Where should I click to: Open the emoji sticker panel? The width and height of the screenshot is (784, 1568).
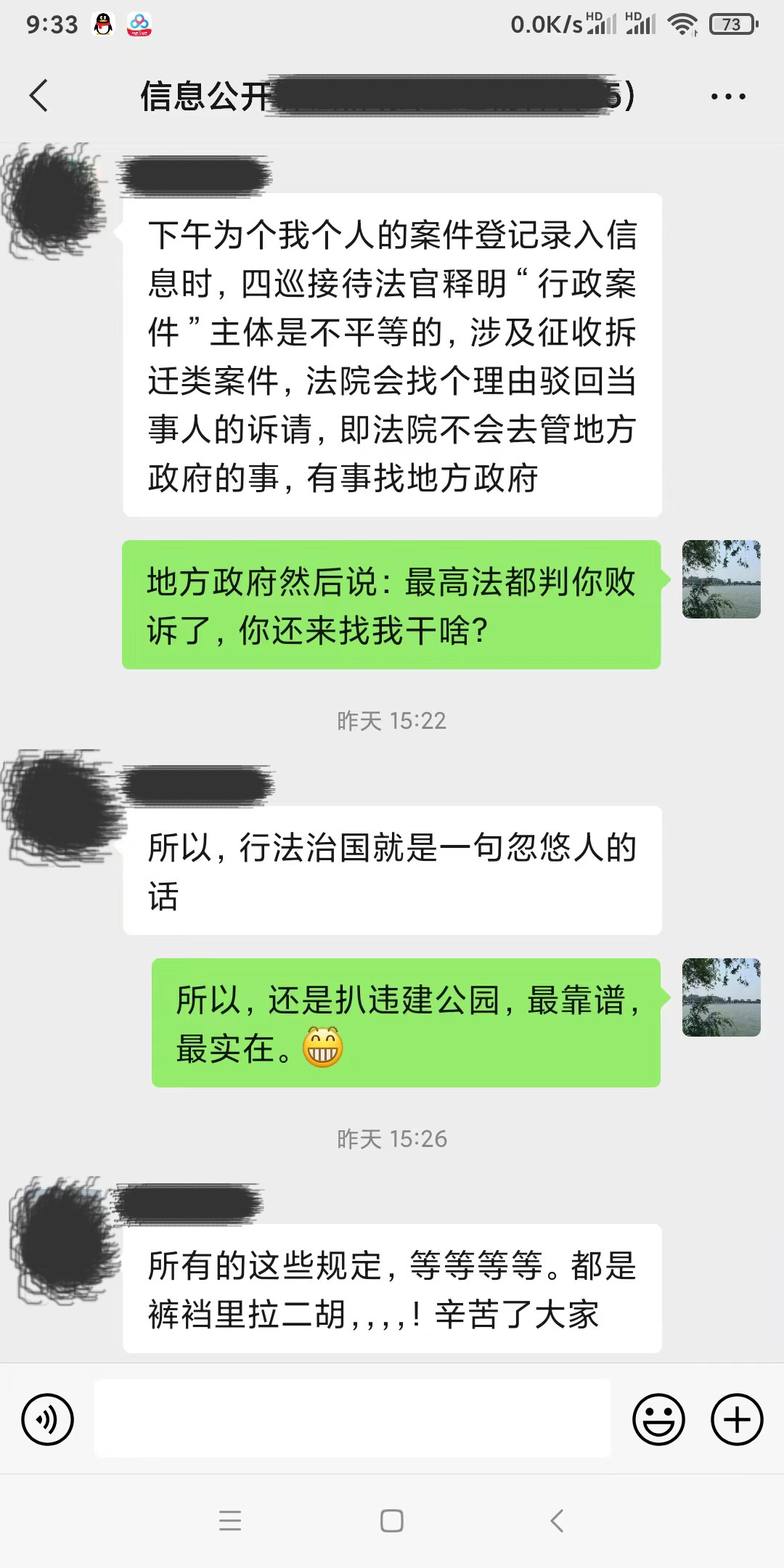point(658,1419)
